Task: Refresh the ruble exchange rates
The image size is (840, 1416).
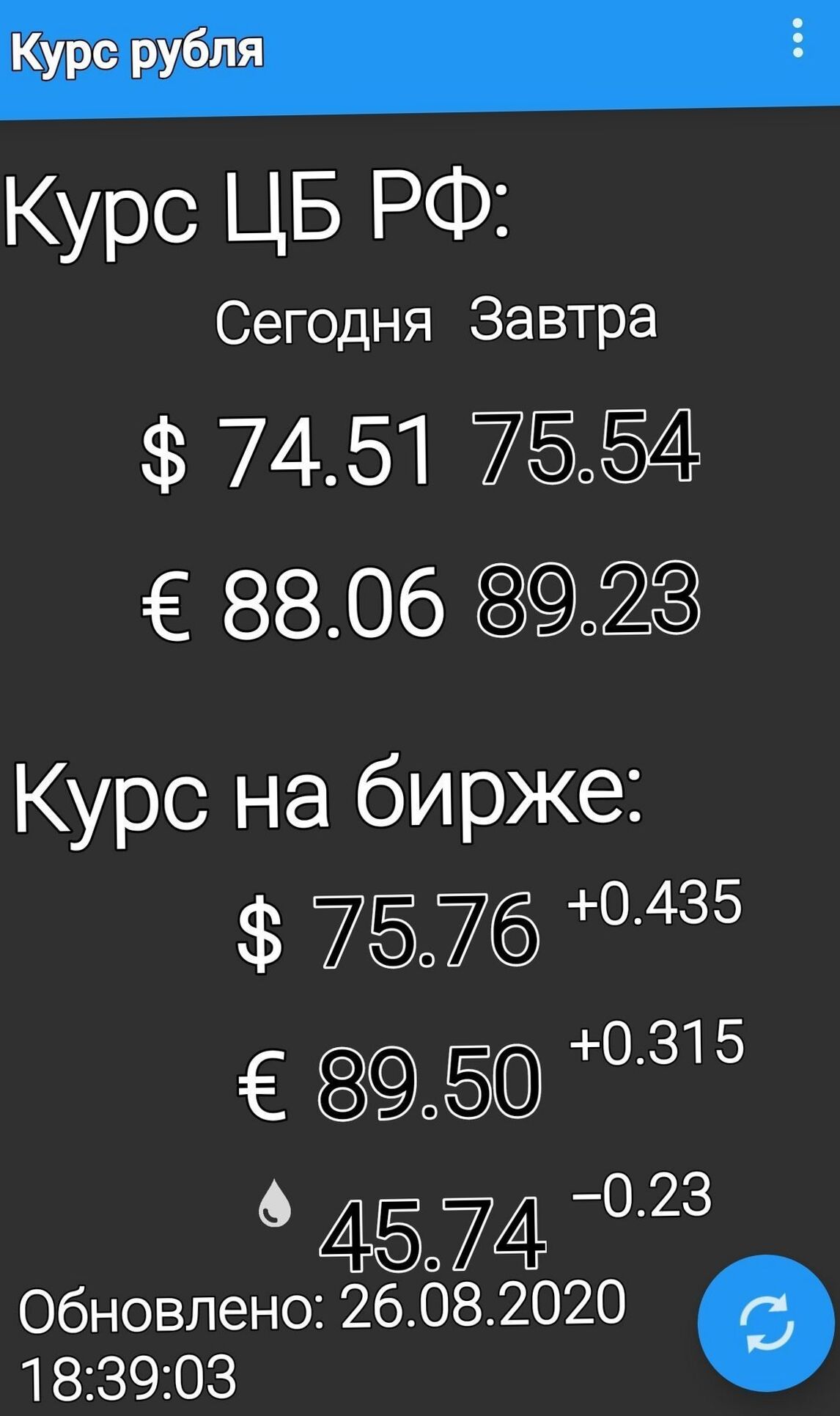Action: click(766, 1323)
